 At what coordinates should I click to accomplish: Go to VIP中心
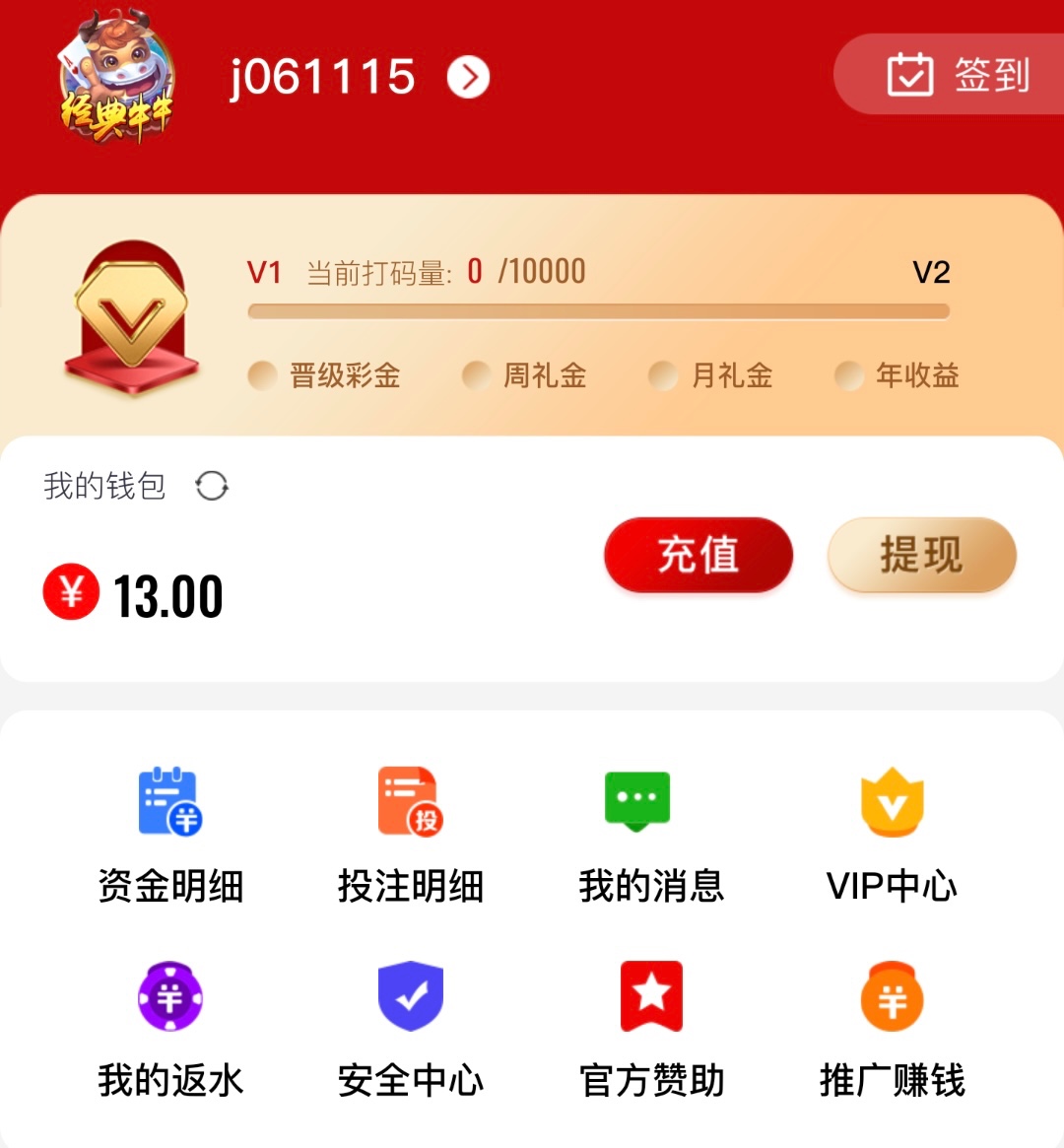click(x=892, y=834)
